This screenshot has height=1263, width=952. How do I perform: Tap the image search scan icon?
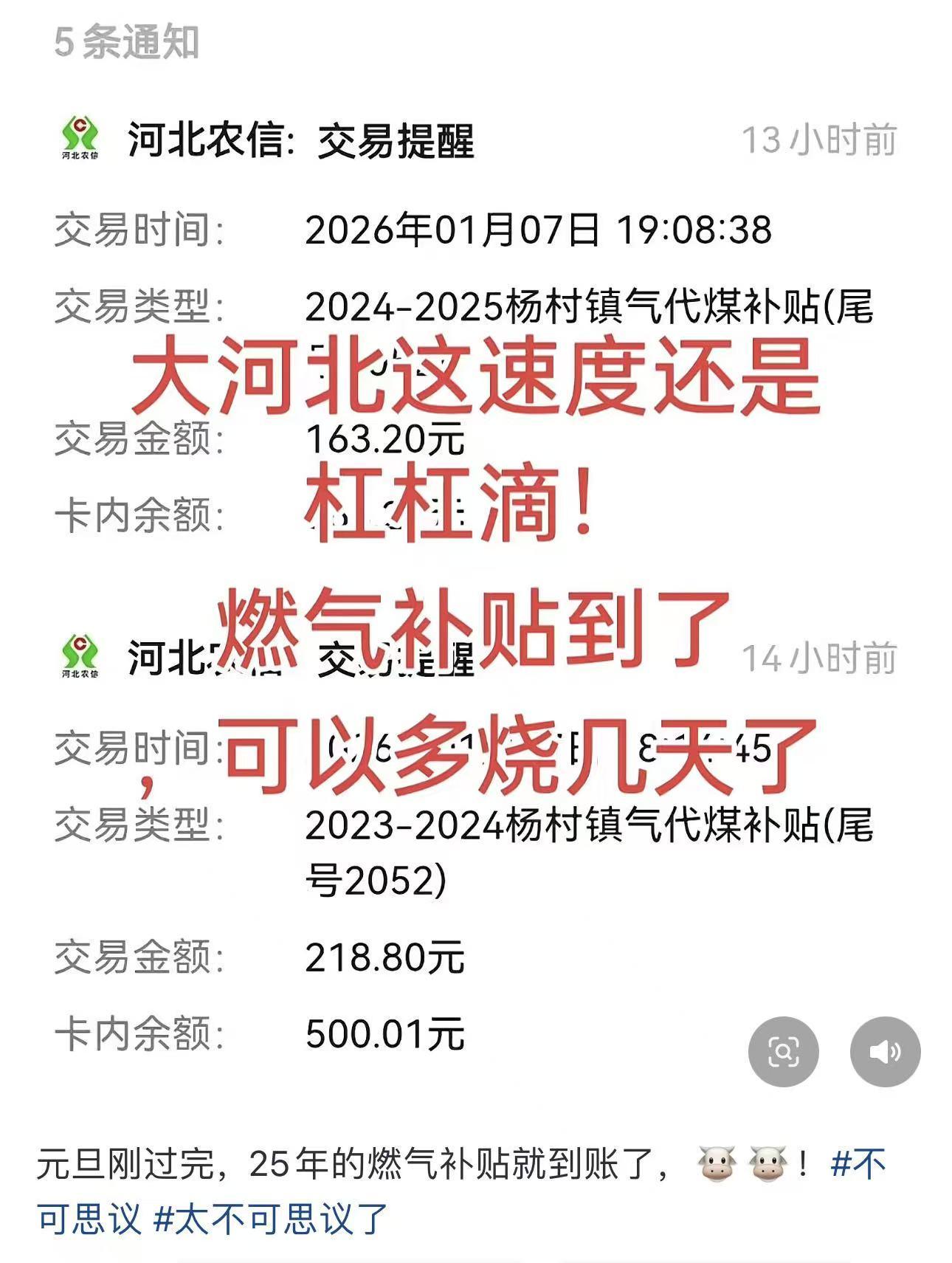tap(783, 1051)
